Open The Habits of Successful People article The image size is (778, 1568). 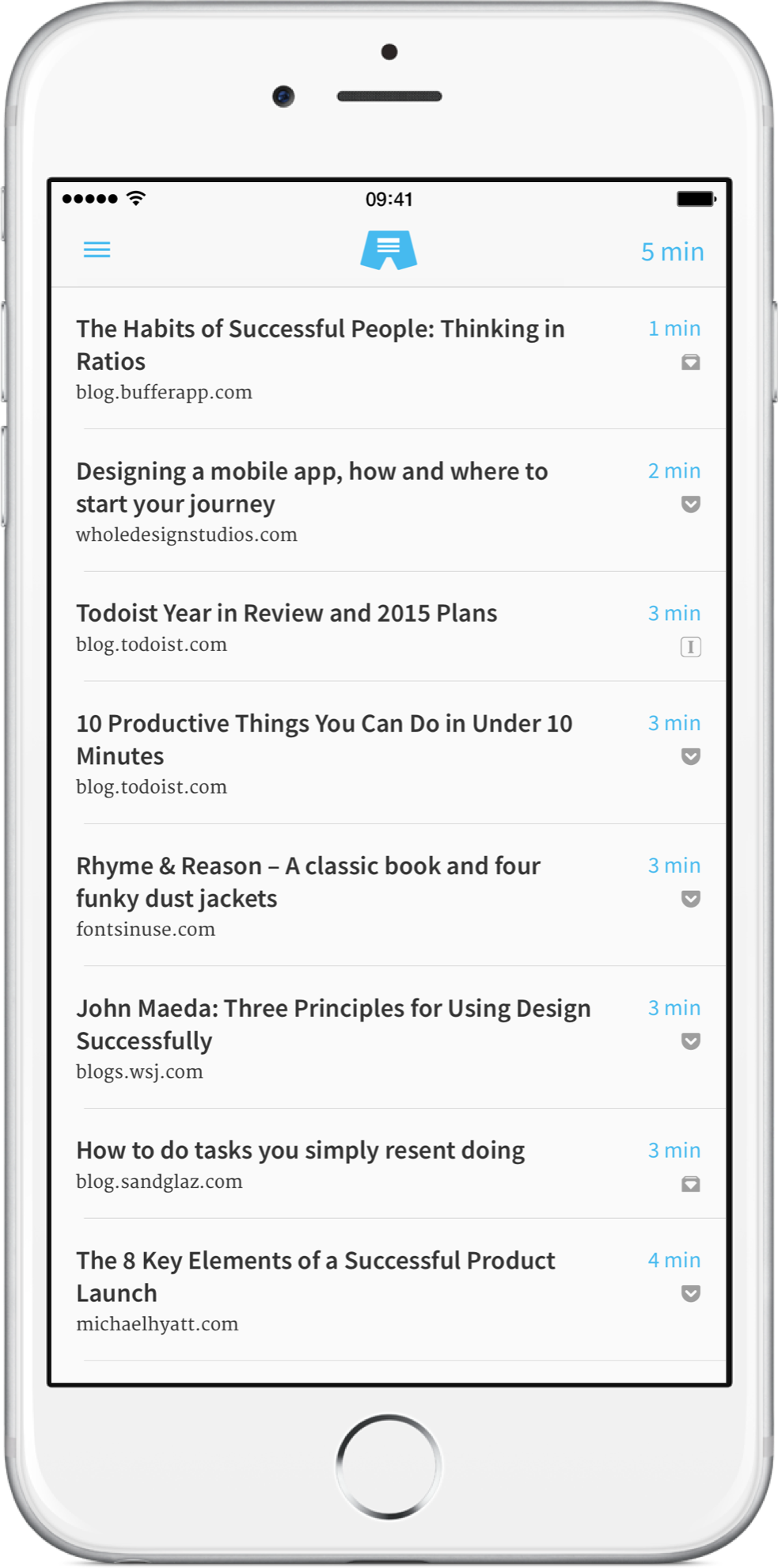pyautogui.click(x=389, y=359)
